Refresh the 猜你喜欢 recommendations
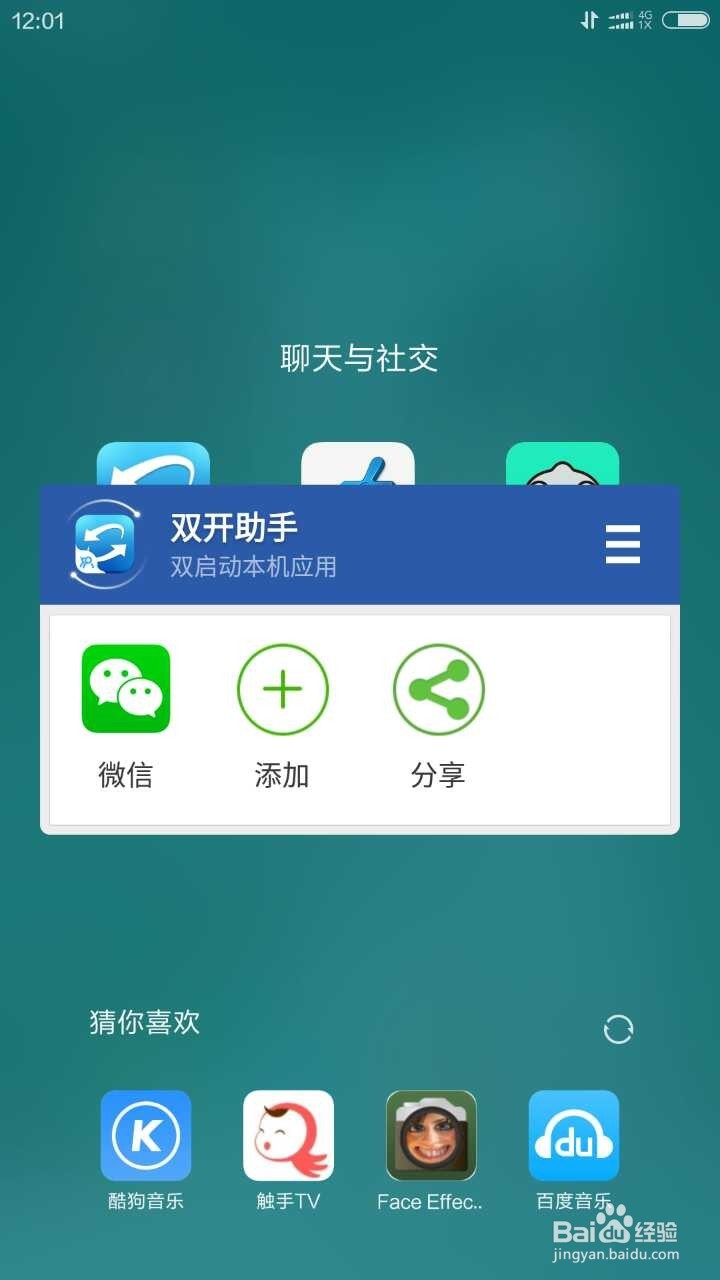The image size is (720, 1280). point(618,1028)
